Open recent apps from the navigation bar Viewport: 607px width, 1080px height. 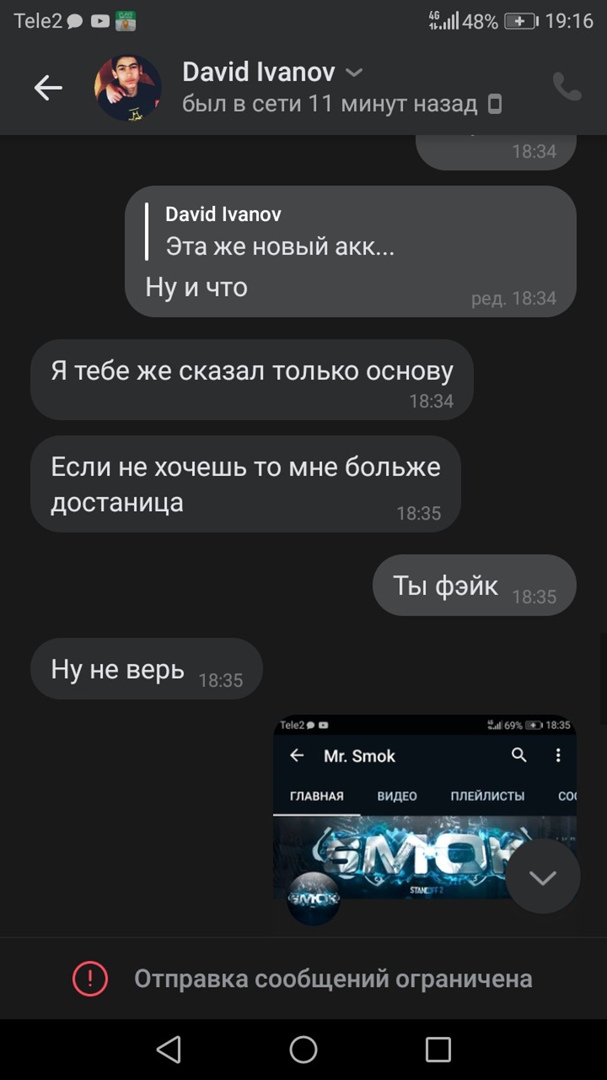(438, 1049)
